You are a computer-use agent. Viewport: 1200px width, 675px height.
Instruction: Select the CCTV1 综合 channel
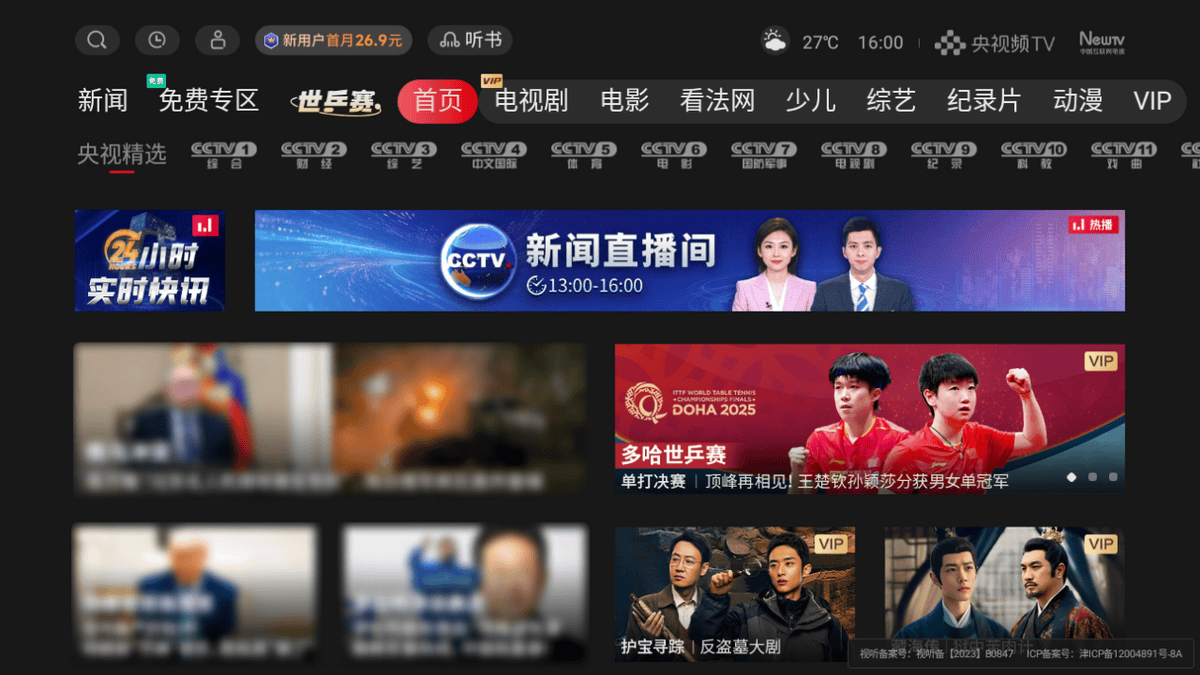pyautogui.click(x=224, y=154)
